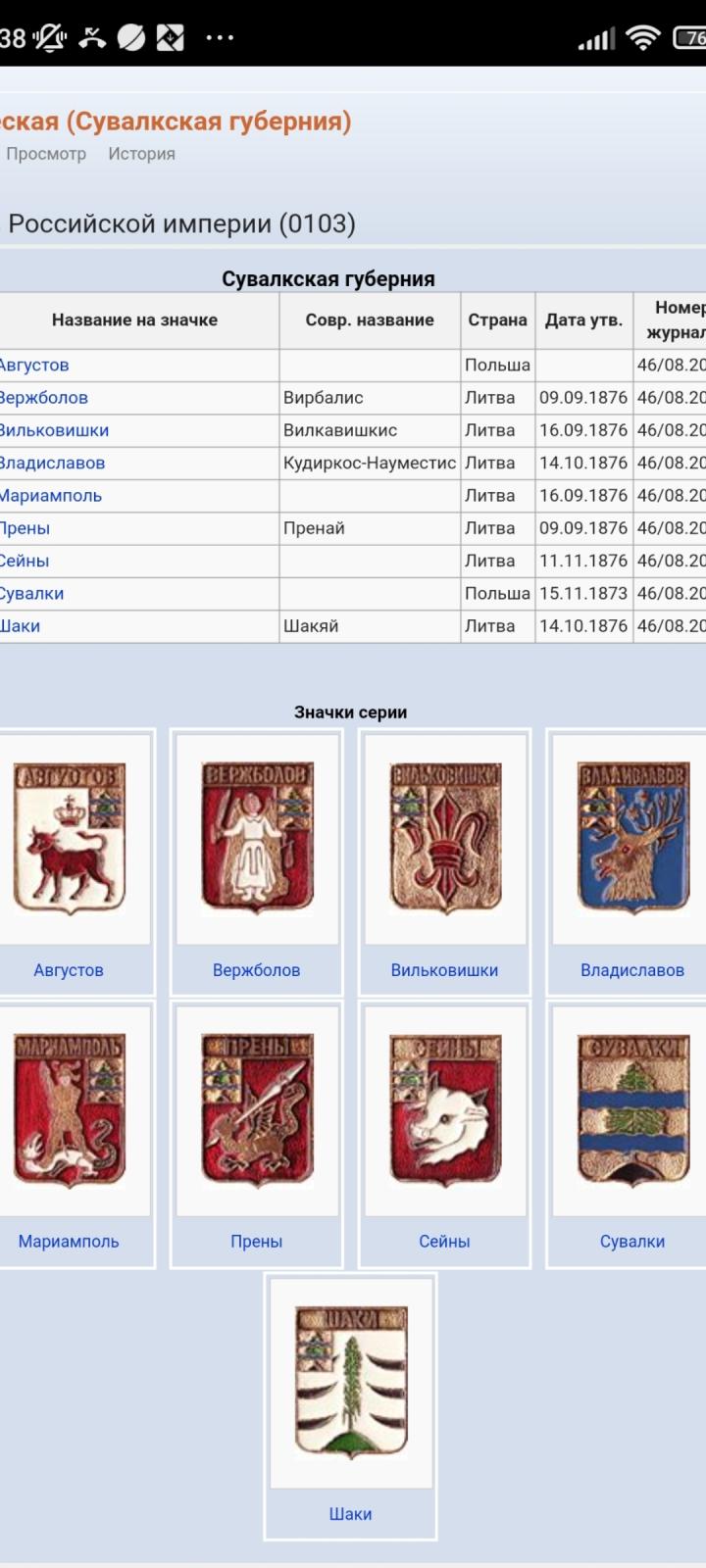This screenshot has width=706, height=1568.
Task: Open the Сейны badge image
Action: [x=445, y=1110]
